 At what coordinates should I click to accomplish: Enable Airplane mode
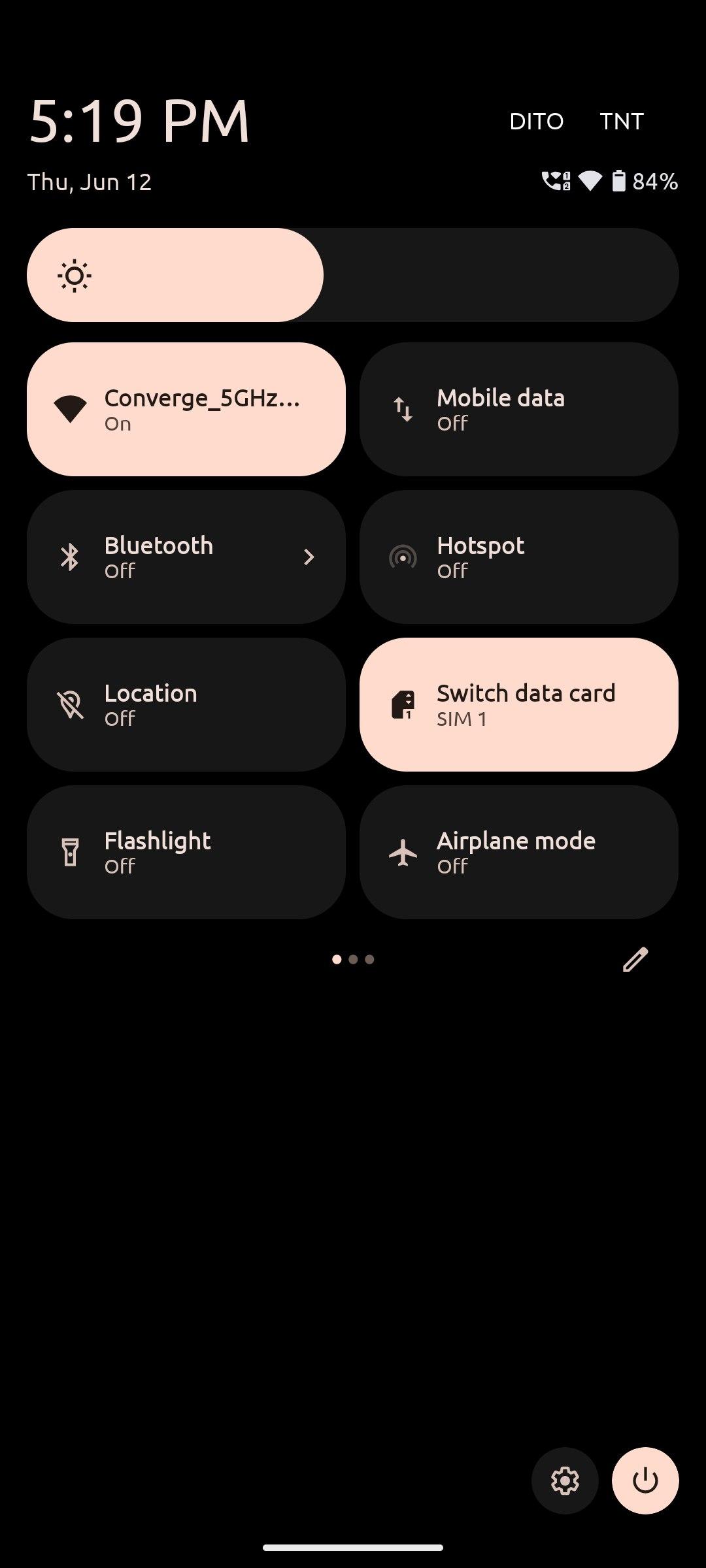coord(519,853)
